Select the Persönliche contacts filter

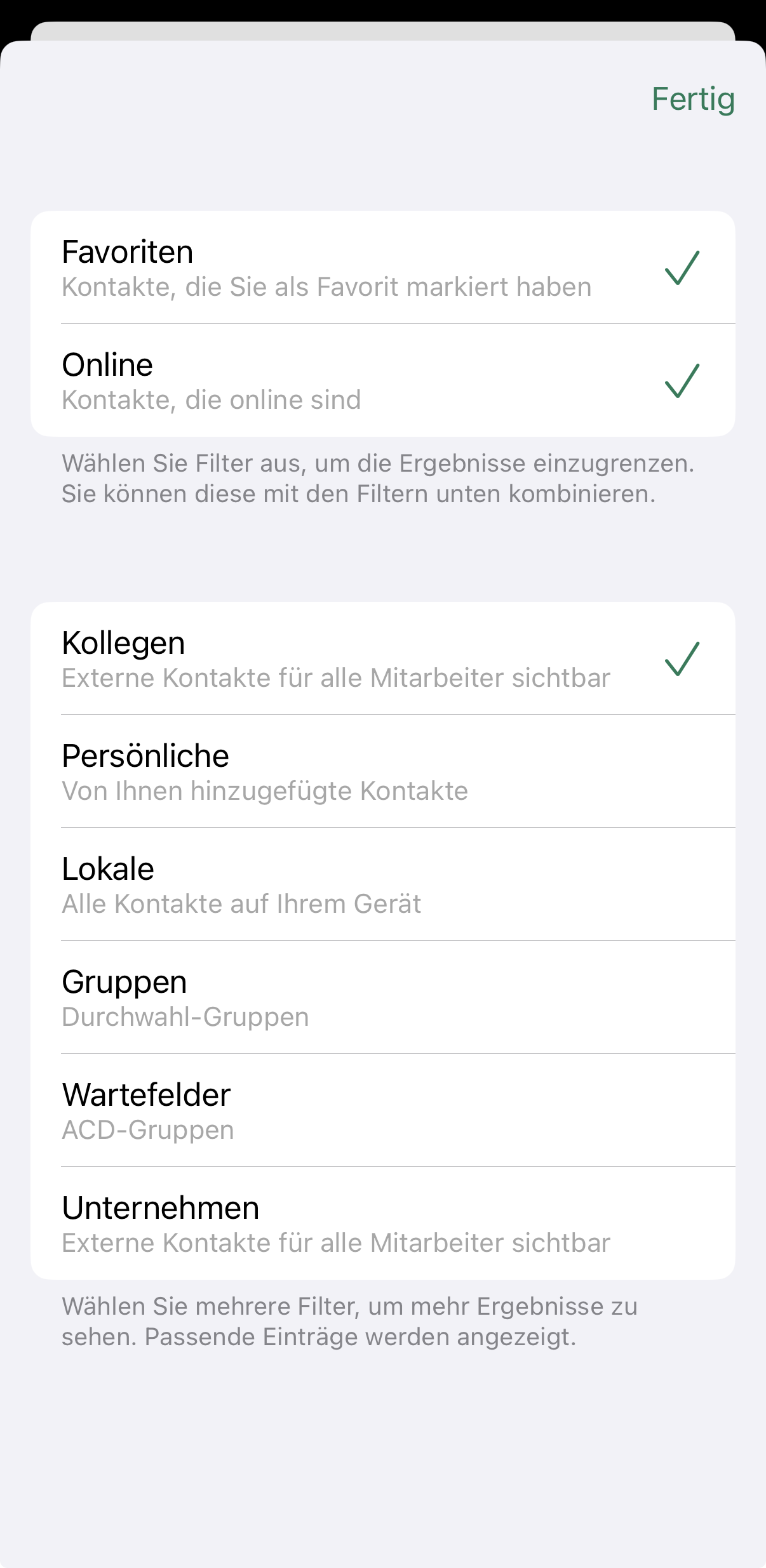pos(382,772)
